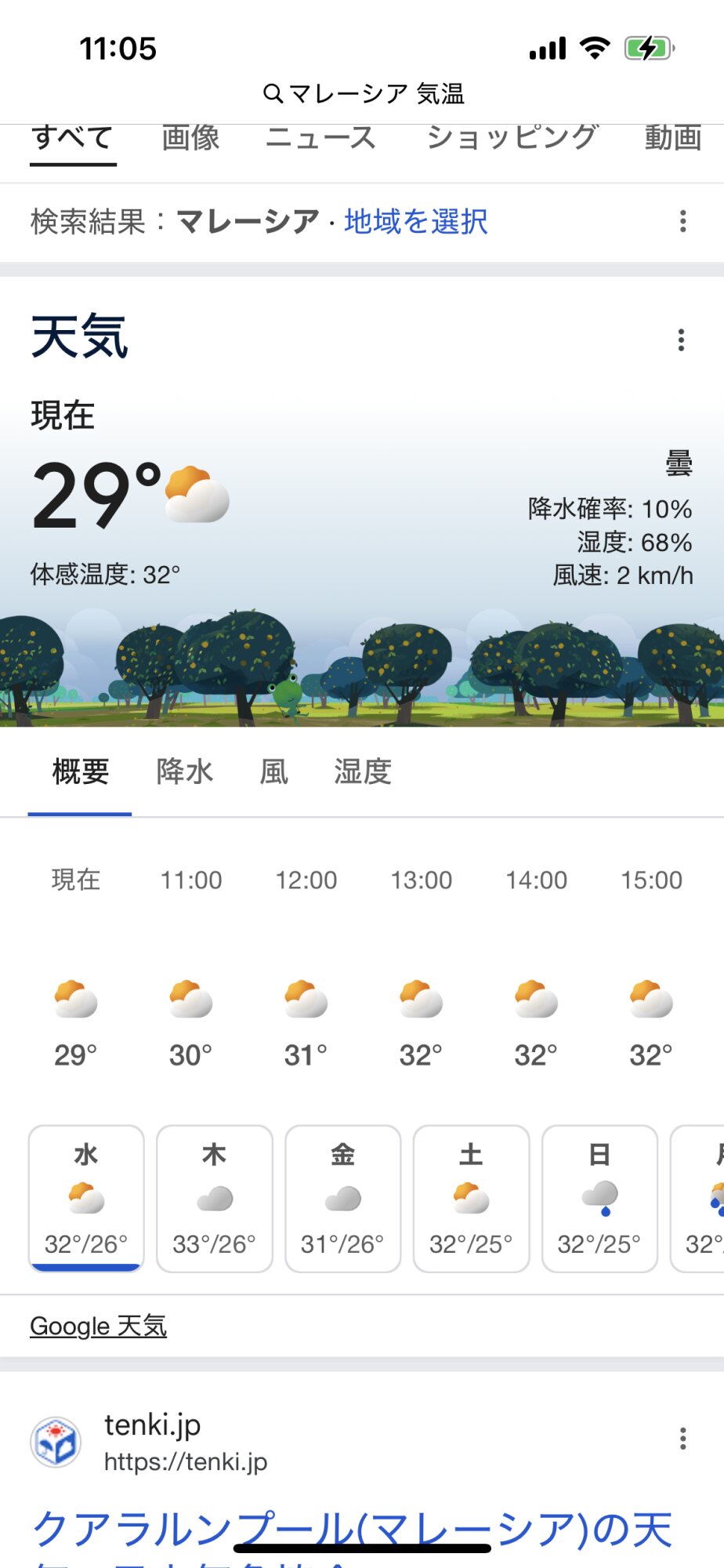Select the 土 day forecast card
The image size is (724, 1568).
pyautogui.click(x=471, y=1198)
